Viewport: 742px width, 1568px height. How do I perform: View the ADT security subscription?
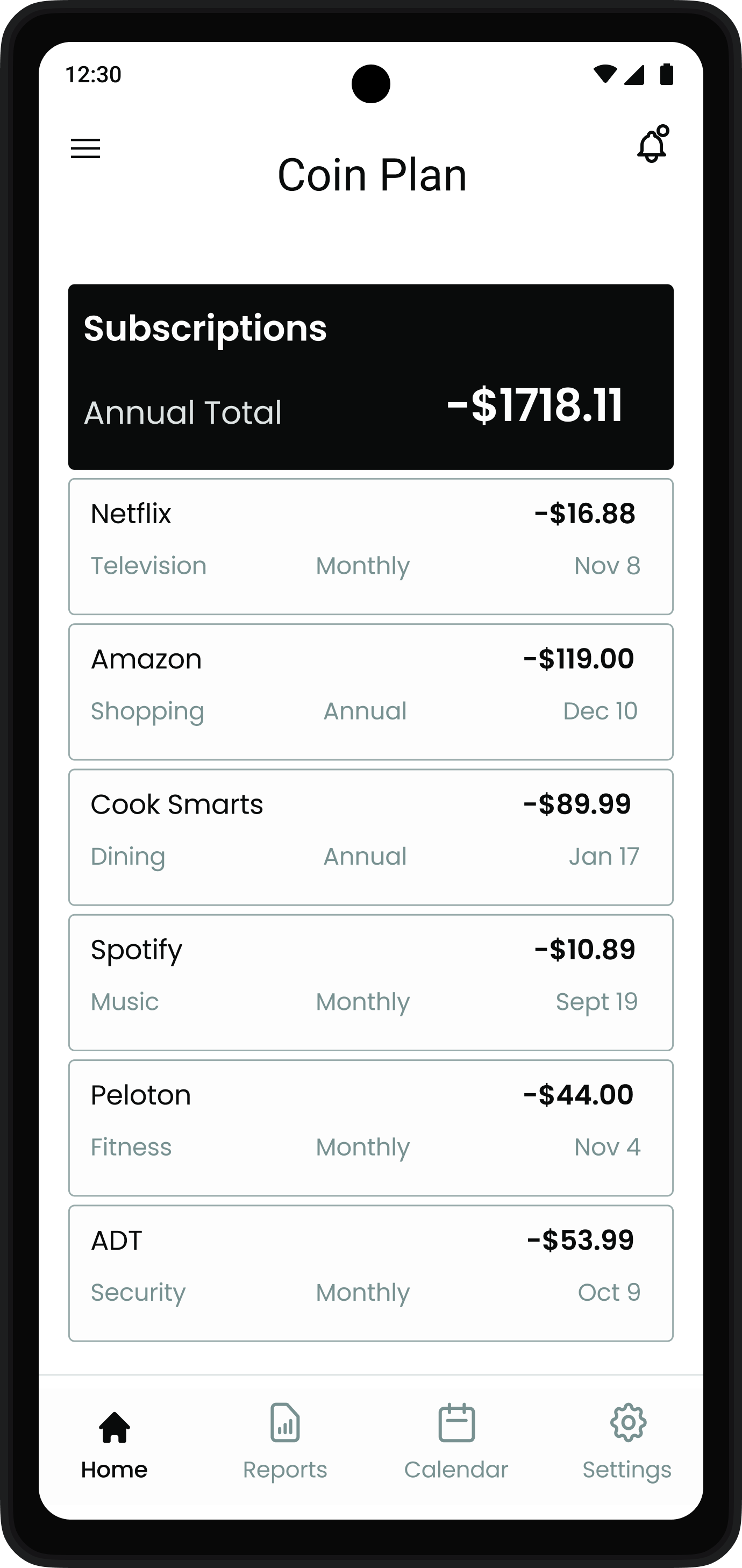tap(370, 1273)
